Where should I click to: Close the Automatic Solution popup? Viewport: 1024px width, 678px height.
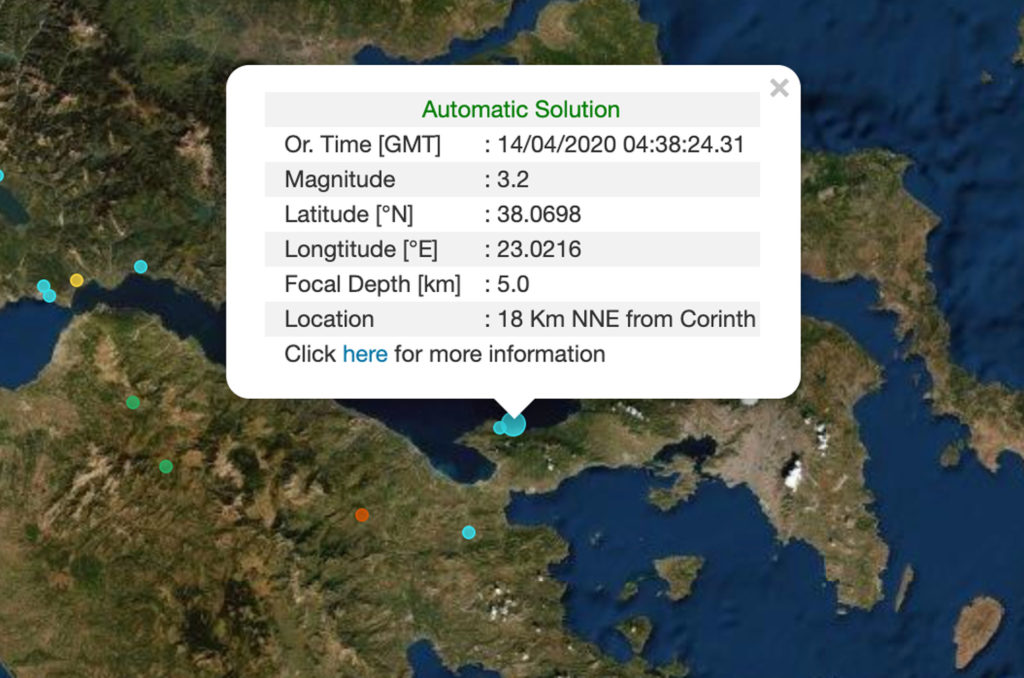[779, 89]
